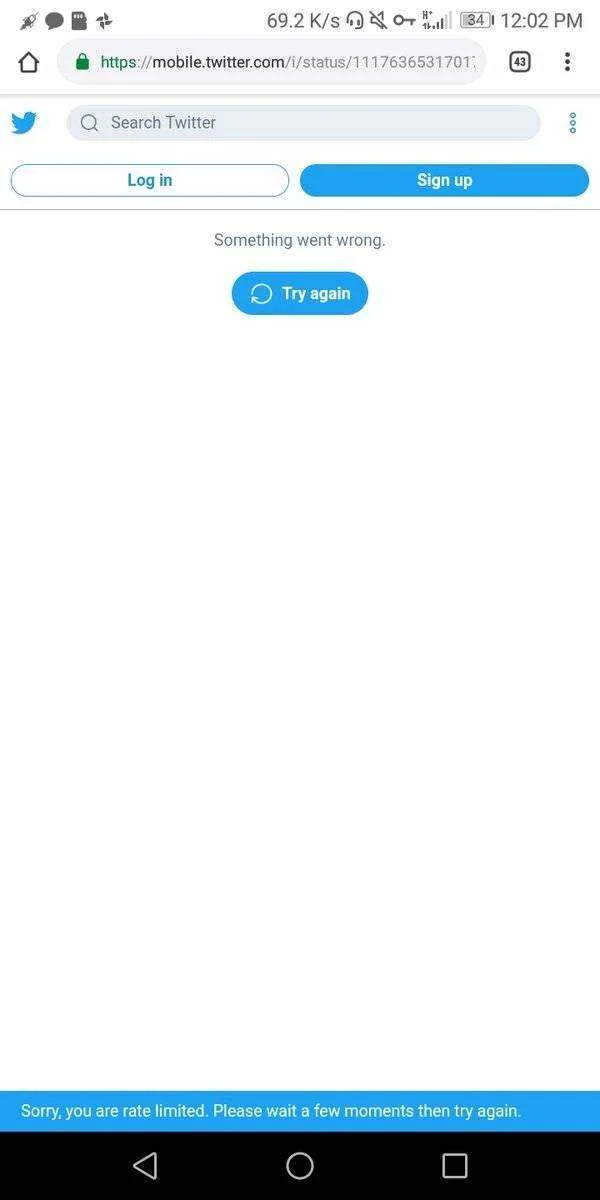Viewport: 600px width, 1200px height.
Task: Go back using the system back button
Action: point(146,1165)
